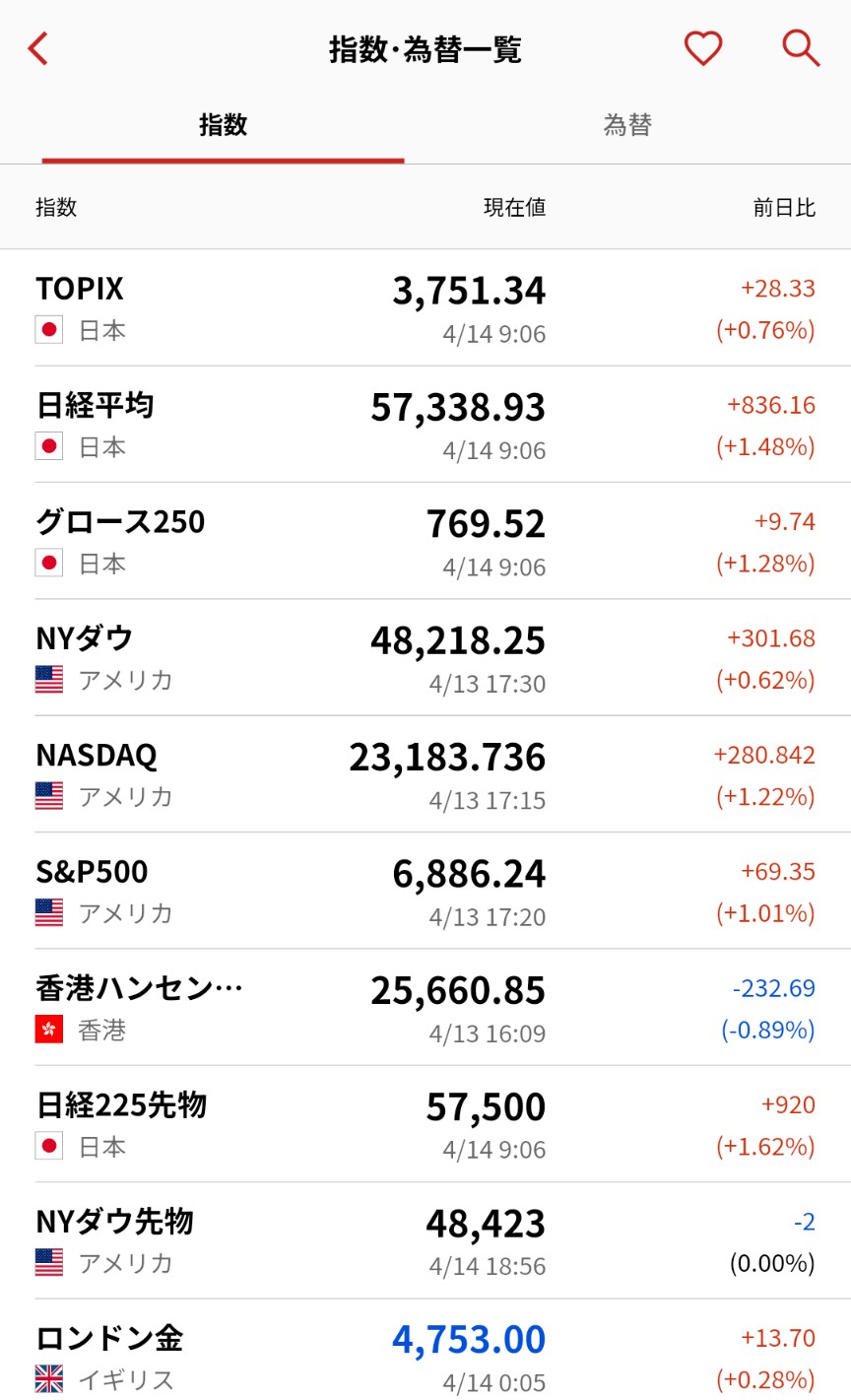Viewport: 851px width, 1400px height.
Task: Go back using the red arrow
Action: 38,48
